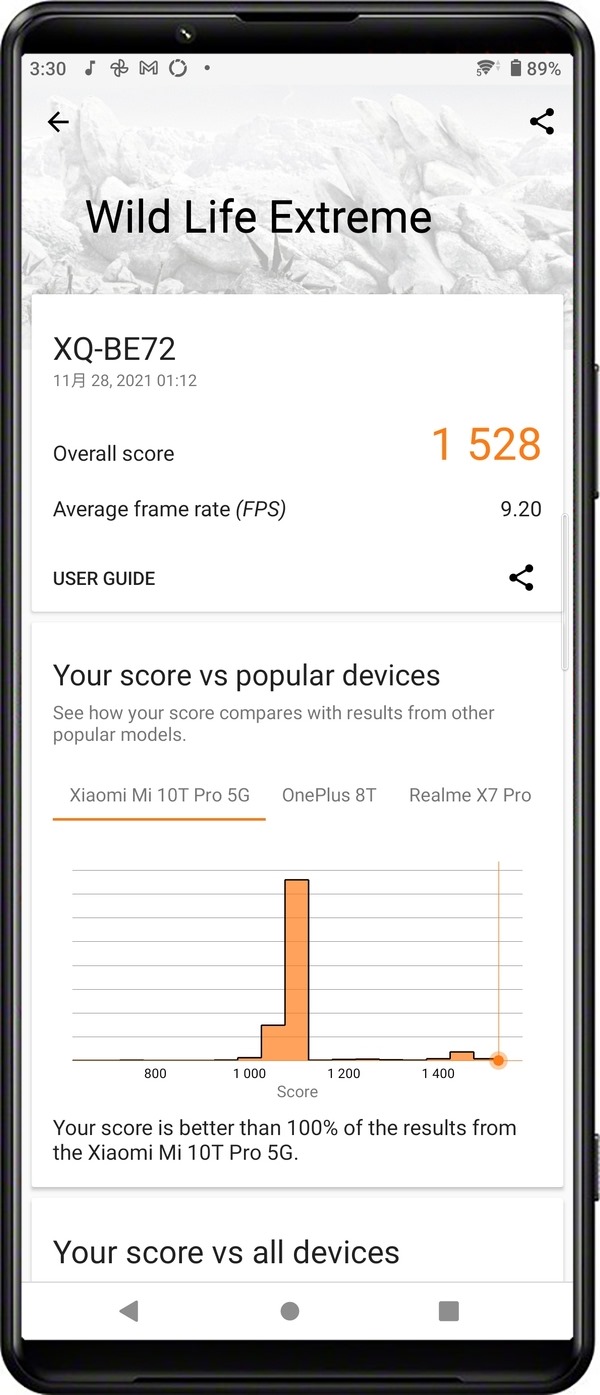Go to the home screen

click(x=290, y=1311)
